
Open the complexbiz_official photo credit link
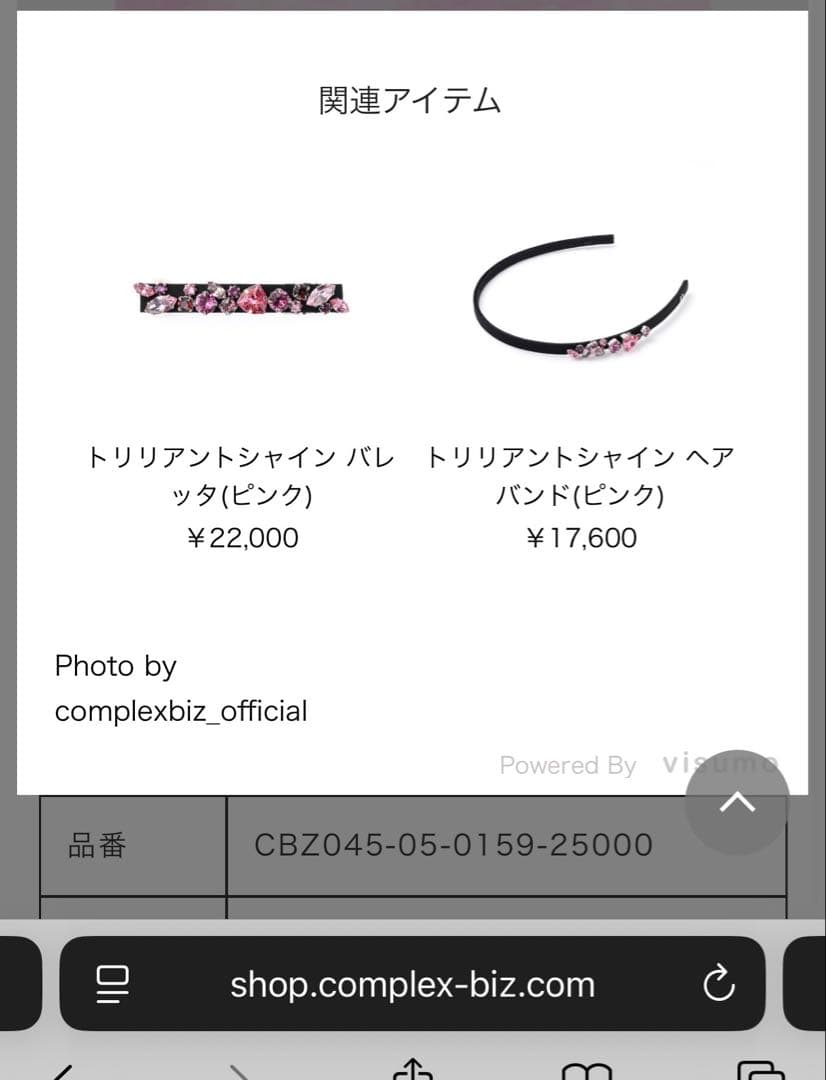(x=181, y=710)
